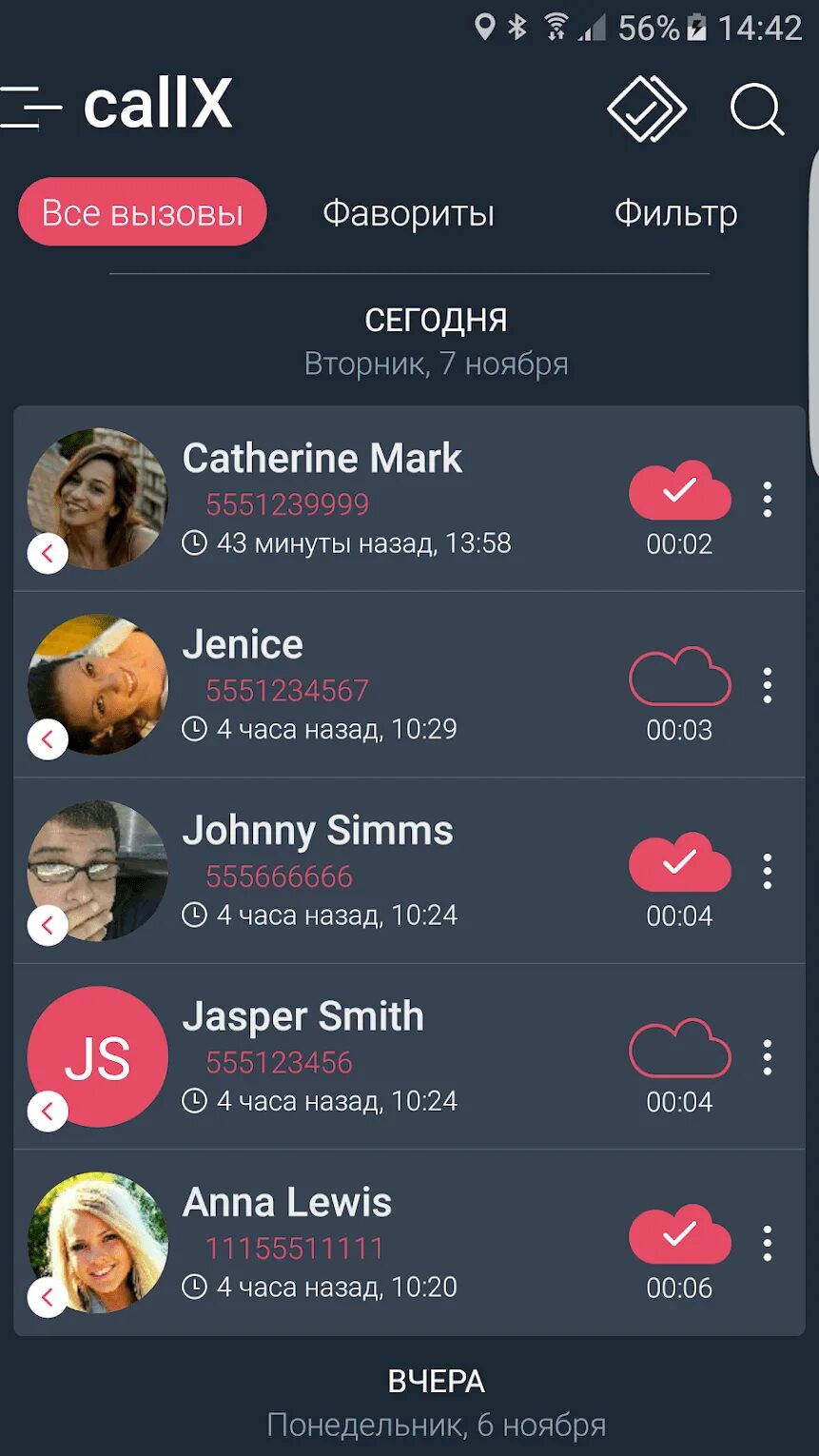The image size is (819, 1456).
Task: Tap the multi-select checkmark icon
Action: click(647, 108)
